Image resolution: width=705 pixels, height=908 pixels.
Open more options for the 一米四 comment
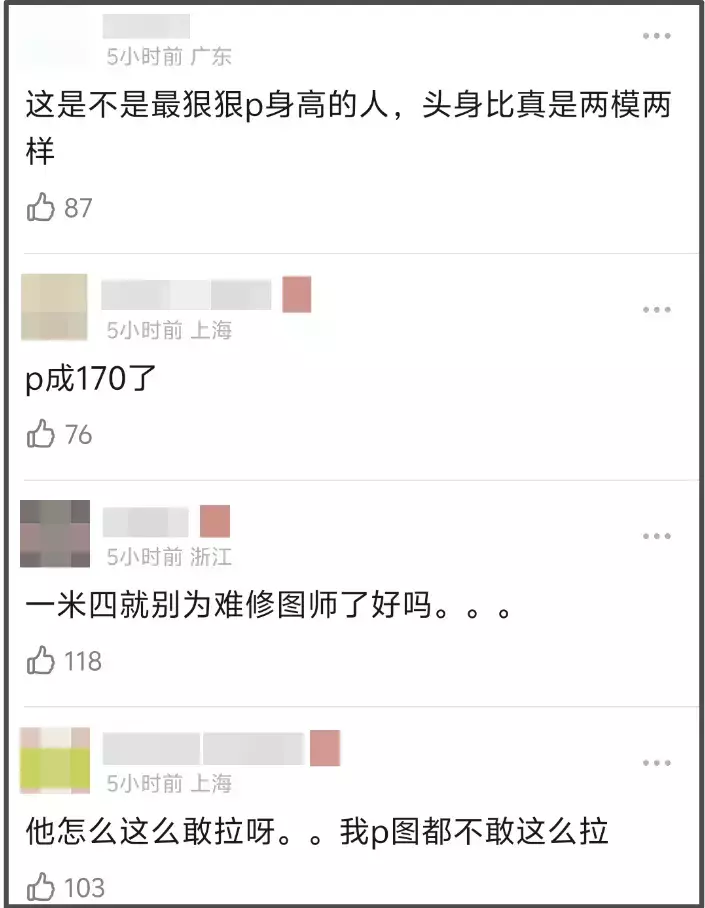pos(656,537)
